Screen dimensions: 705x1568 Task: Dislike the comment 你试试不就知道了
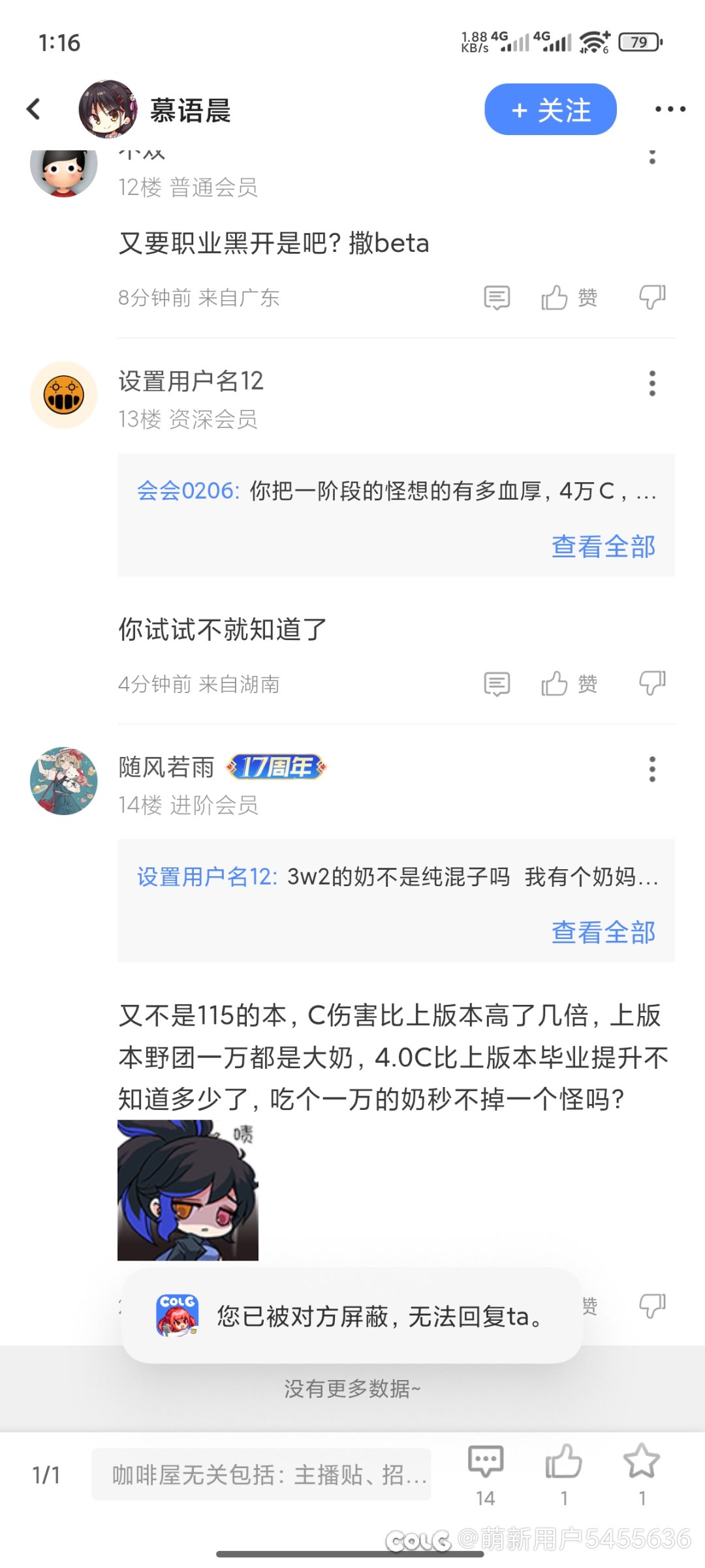click(x=651, y=684)
